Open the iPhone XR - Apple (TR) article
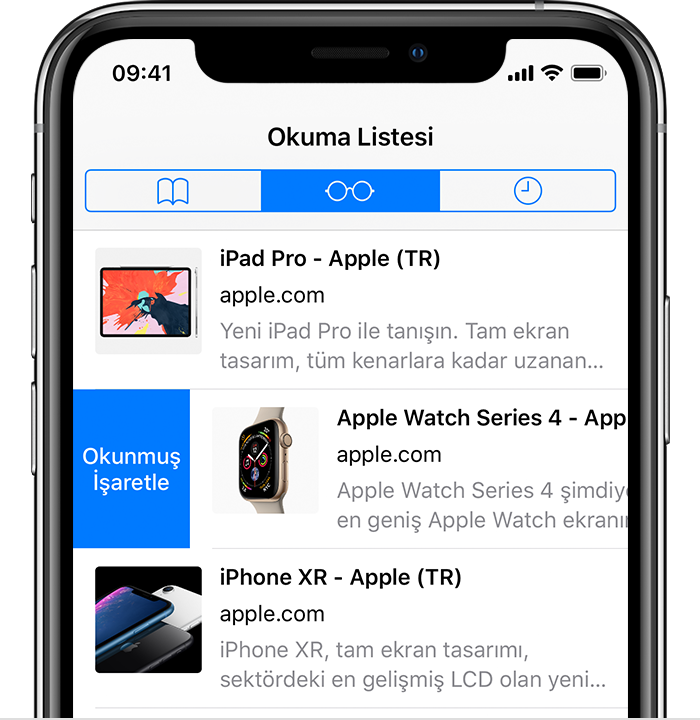 400,628
